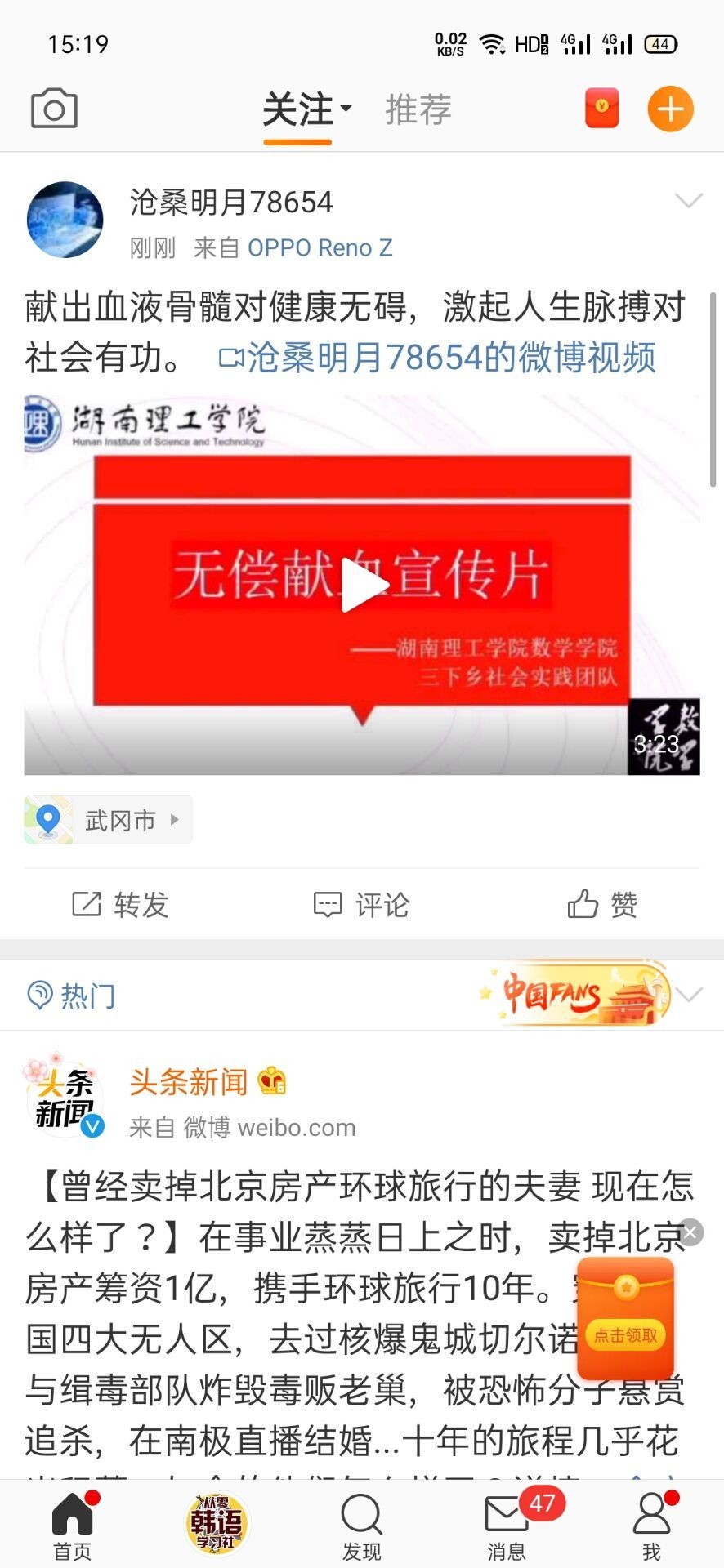Open 沧桑明月78654's profile avatar
The image size is (724, 1568).
(65, 220)
